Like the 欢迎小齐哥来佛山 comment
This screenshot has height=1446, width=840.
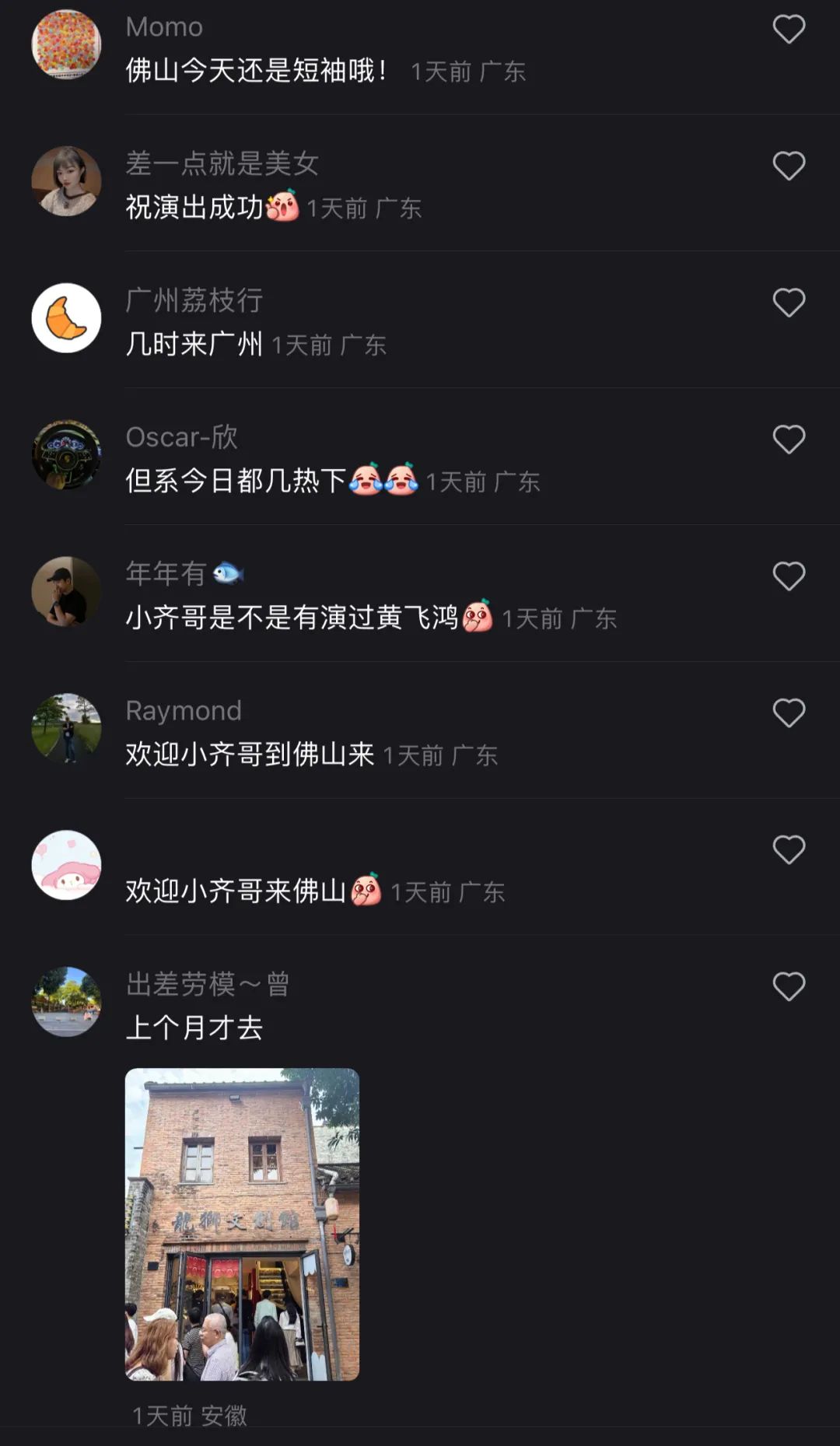pyautogui.click(x=789, y=849)
